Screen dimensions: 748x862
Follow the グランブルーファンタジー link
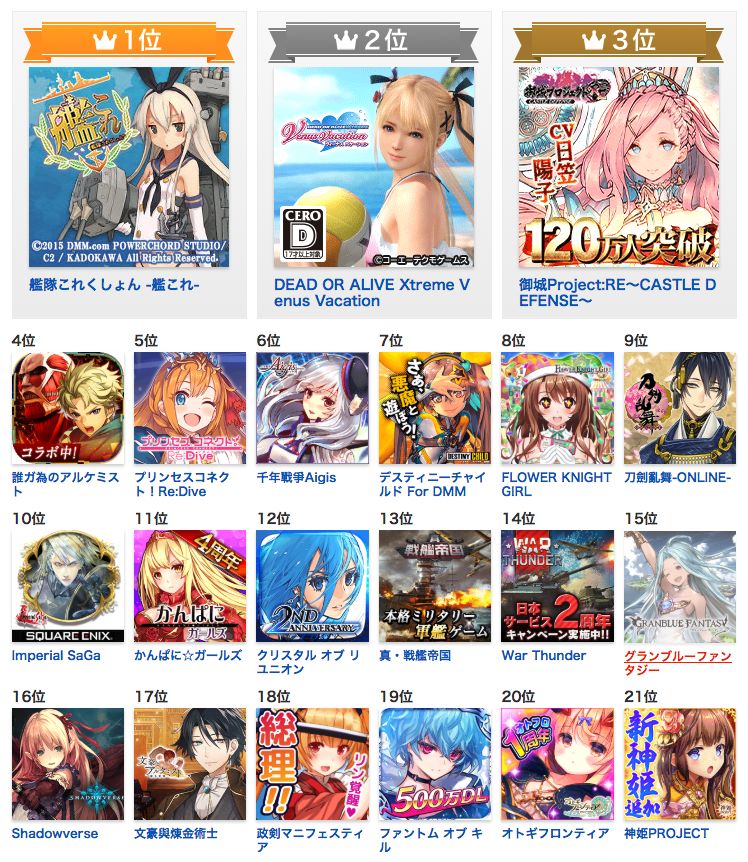tap(679, 662)
